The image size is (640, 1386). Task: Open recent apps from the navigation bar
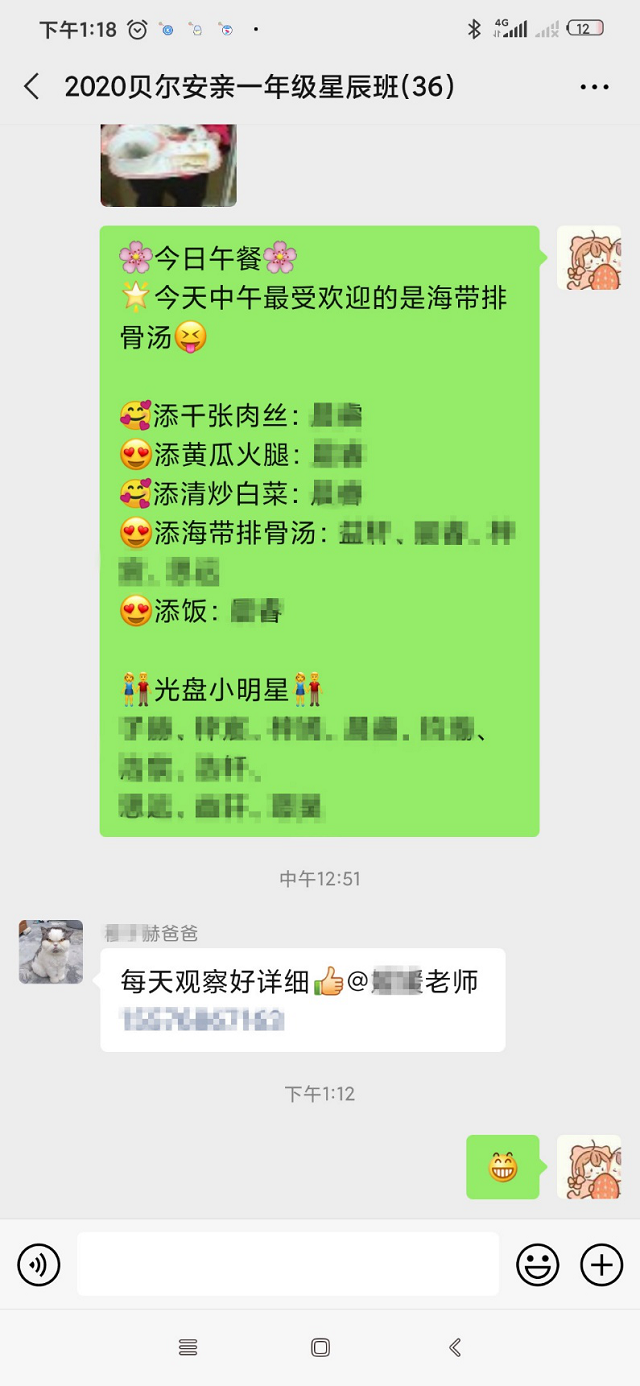[x=188, y=1348]
